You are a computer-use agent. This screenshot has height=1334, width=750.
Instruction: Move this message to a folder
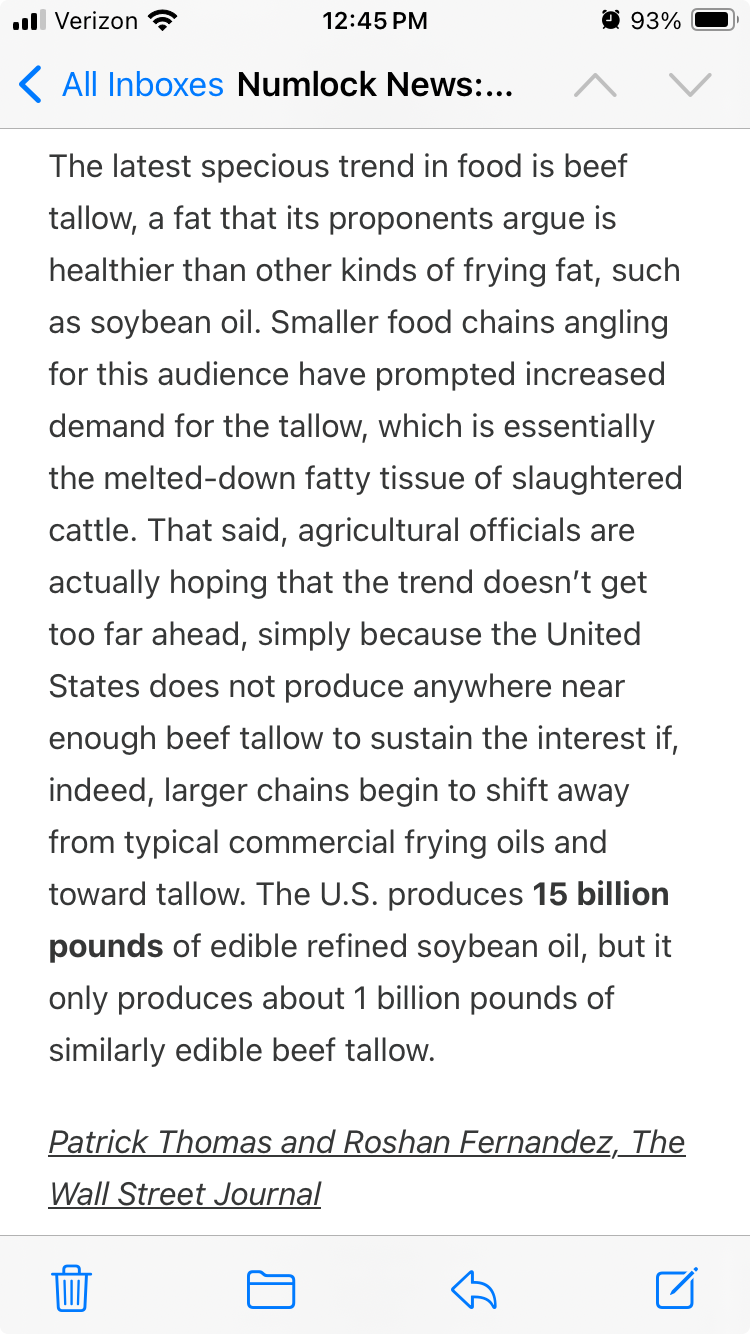point(270,1289)
